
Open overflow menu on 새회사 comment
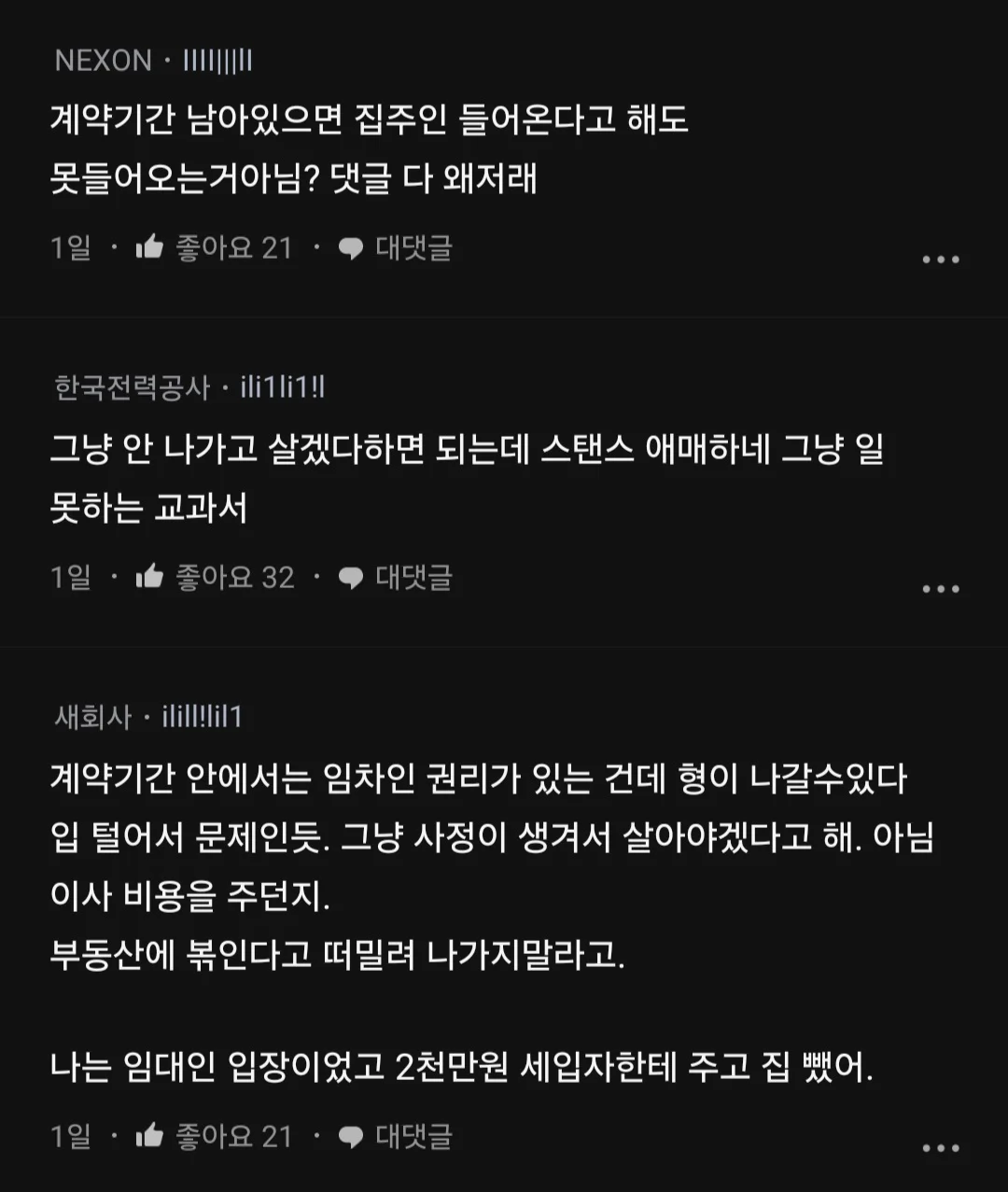point(940,1148)
